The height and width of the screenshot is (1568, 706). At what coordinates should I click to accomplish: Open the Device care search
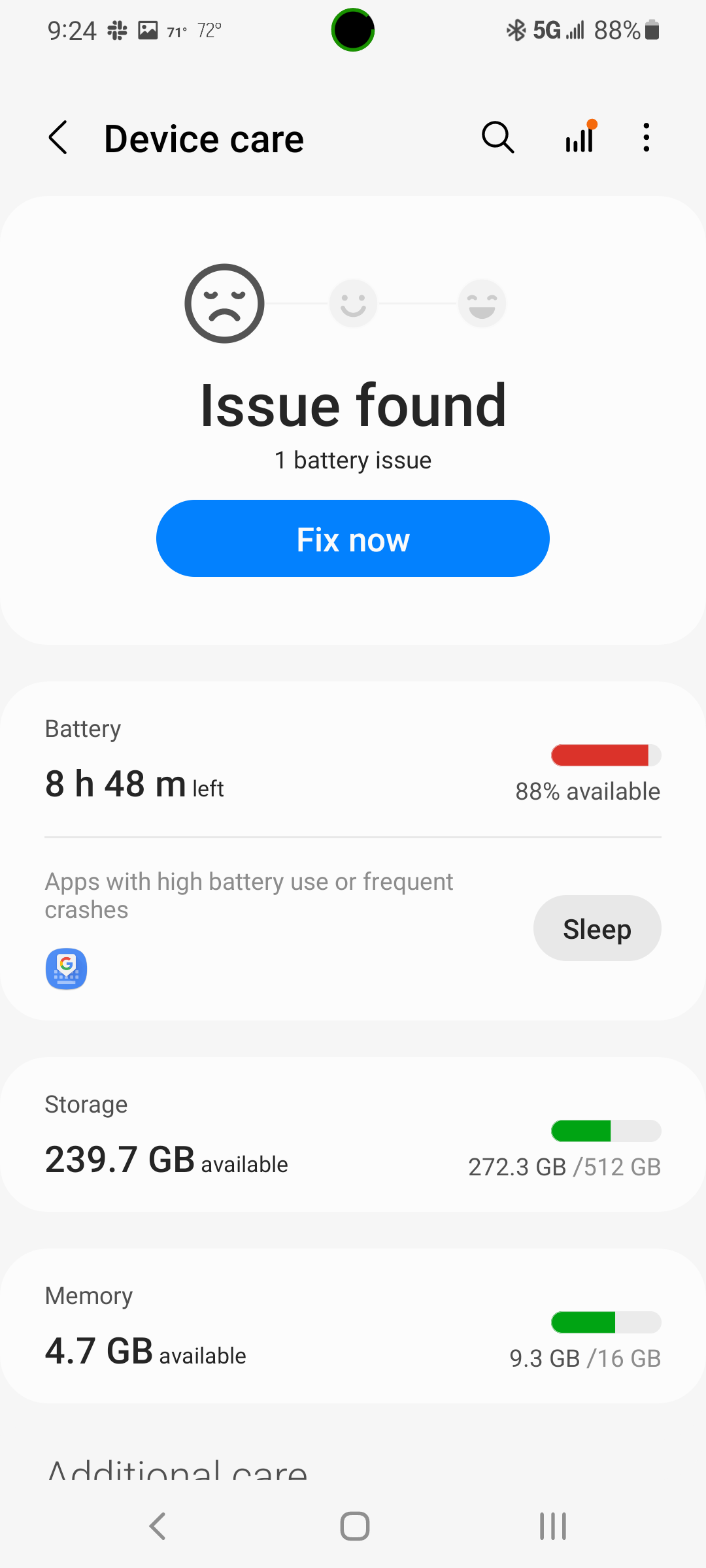tap(497, 138)
